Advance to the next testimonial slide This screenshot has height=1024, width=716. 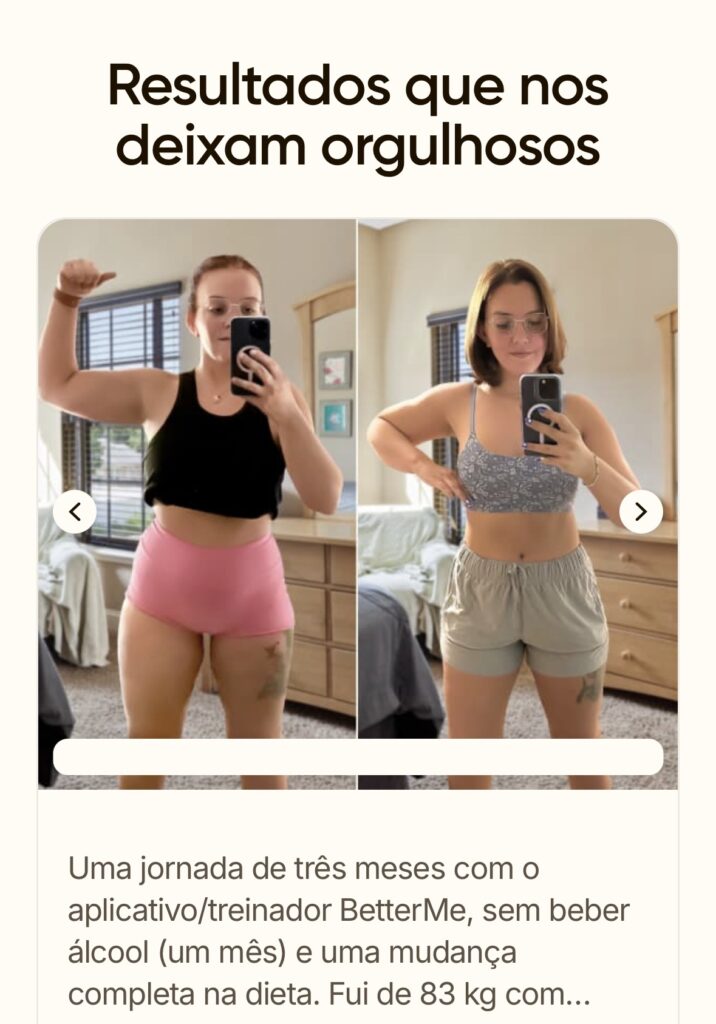641,512
